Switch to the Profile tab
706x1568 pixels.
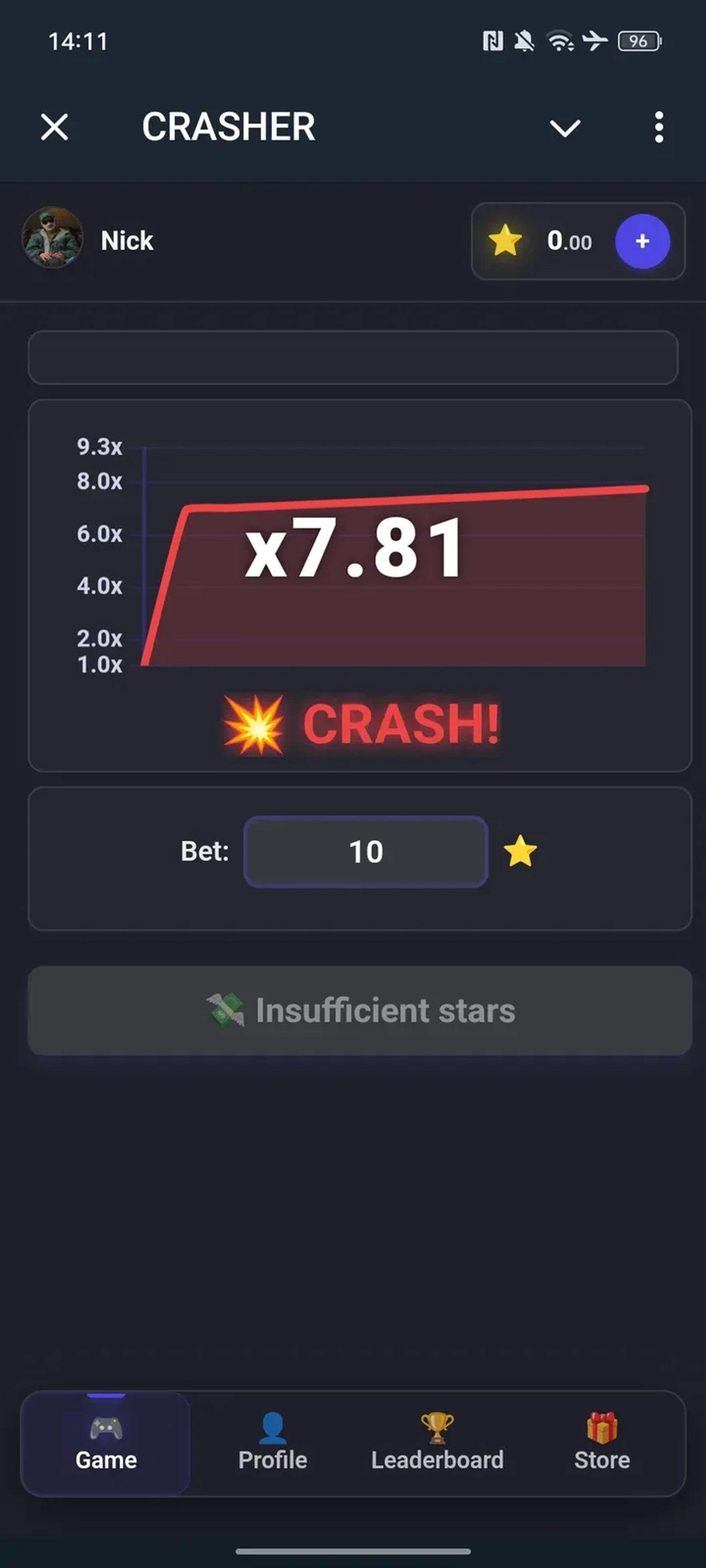(272, 1444)
